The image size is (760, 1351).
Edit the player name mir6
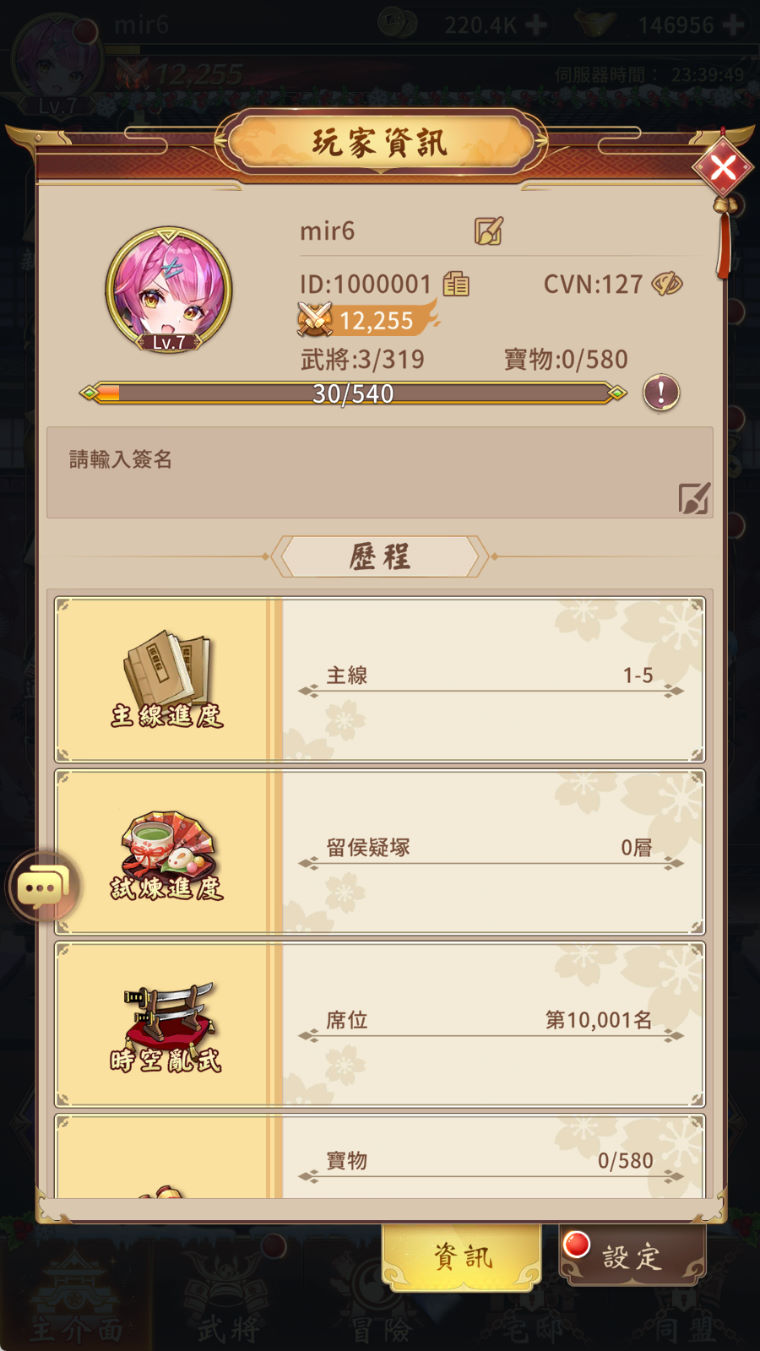pos(488,231)
